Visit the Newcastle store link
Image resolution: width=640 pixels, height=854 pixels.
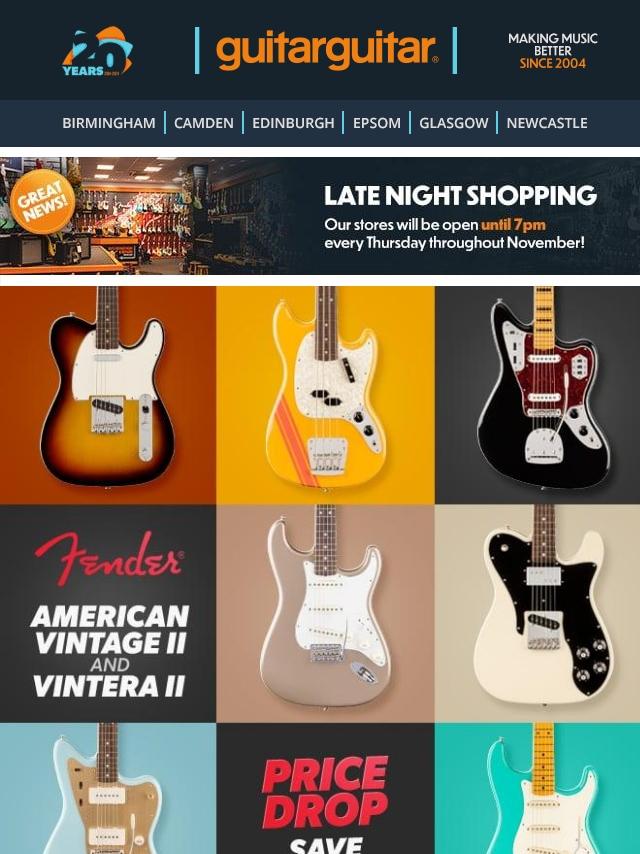(x=546, y=123)
